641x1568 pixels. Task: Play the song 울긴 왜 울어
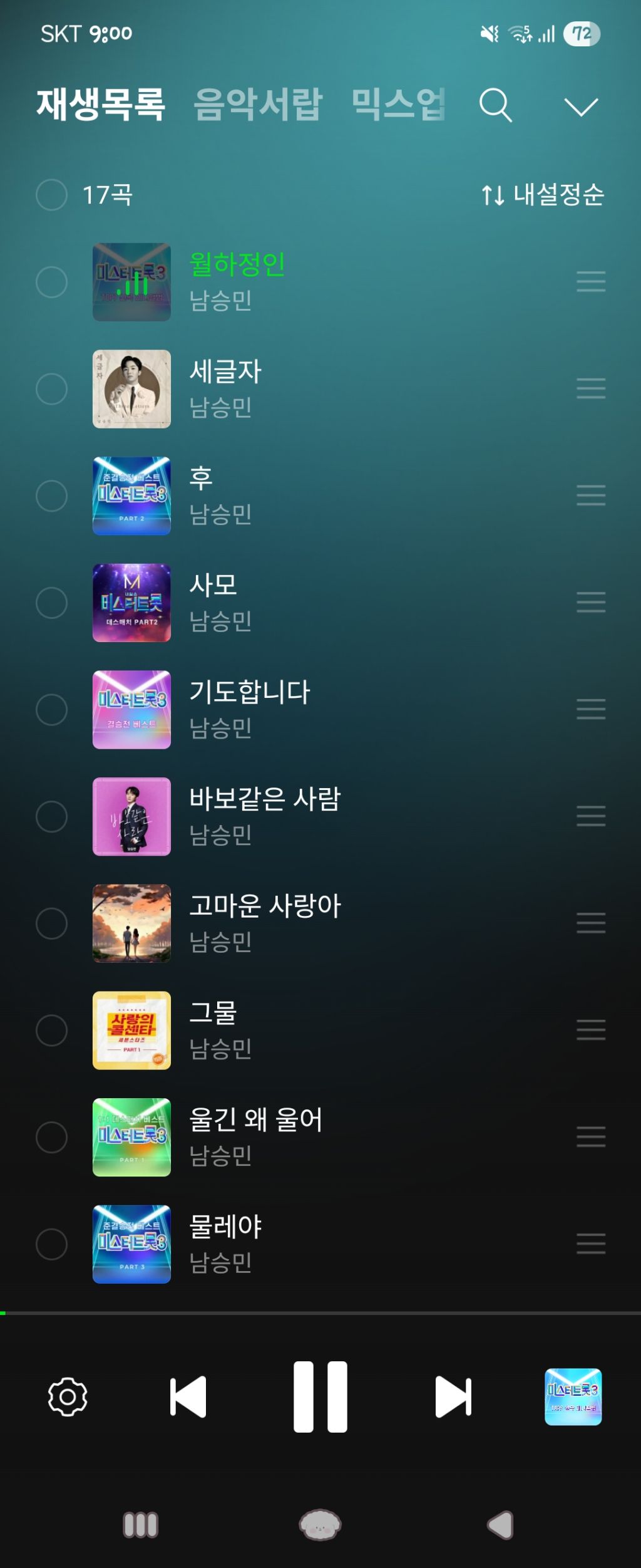pos(255,1120)
